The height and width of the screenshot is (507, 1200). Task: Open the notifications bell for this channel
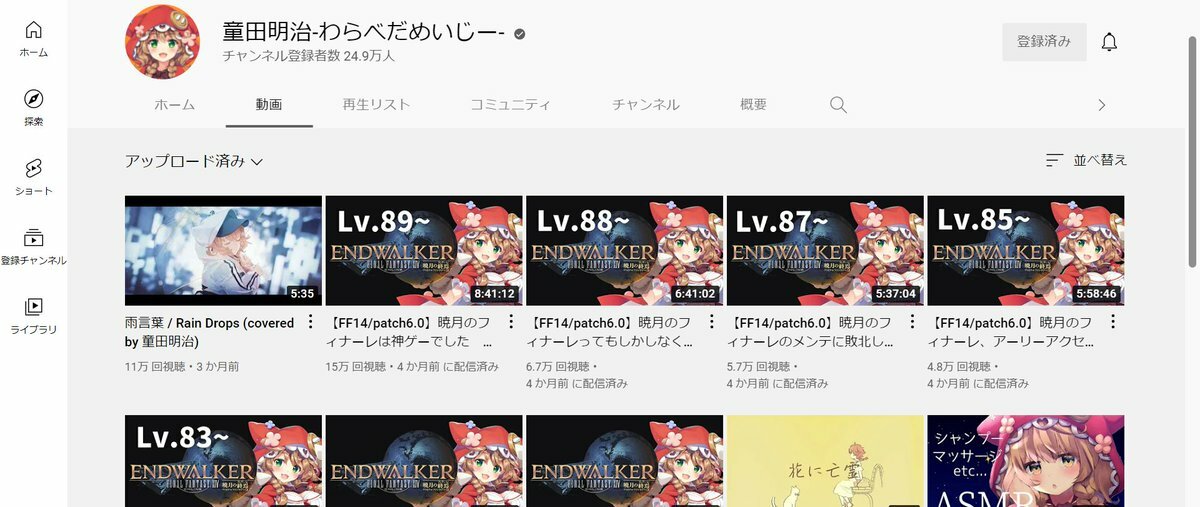[1108, 42]
